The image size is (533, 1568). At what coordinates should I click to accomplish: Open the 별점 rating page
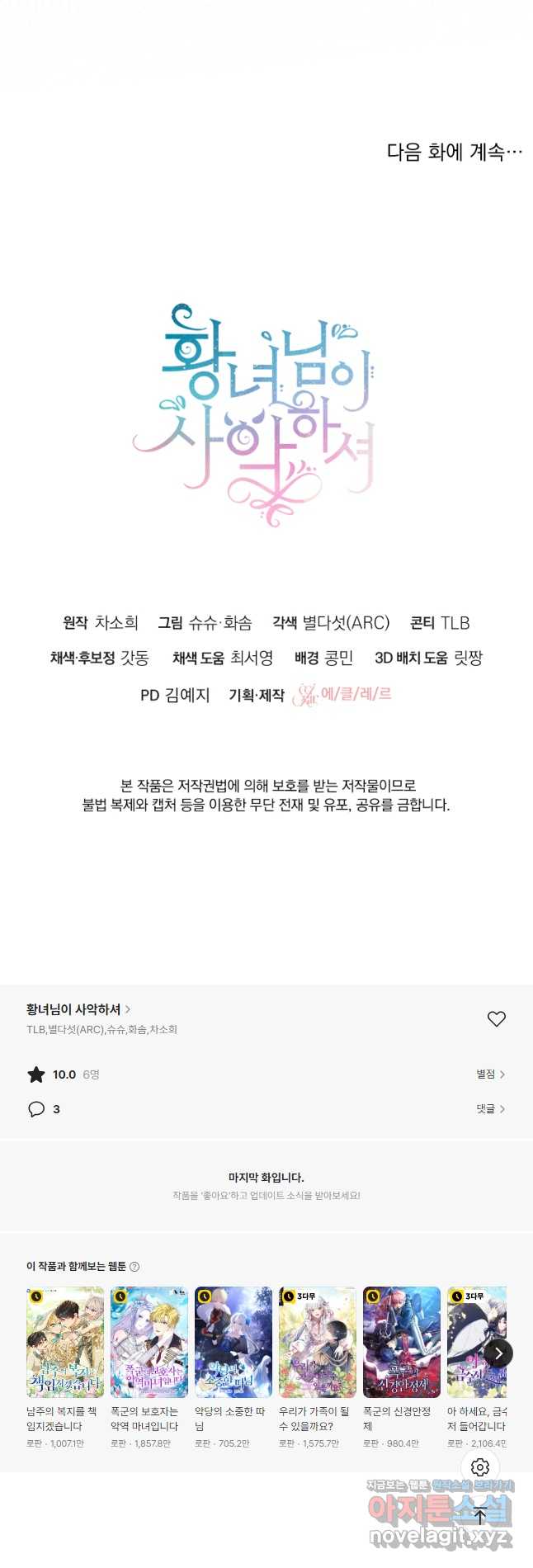click(x=490, y=1074)
